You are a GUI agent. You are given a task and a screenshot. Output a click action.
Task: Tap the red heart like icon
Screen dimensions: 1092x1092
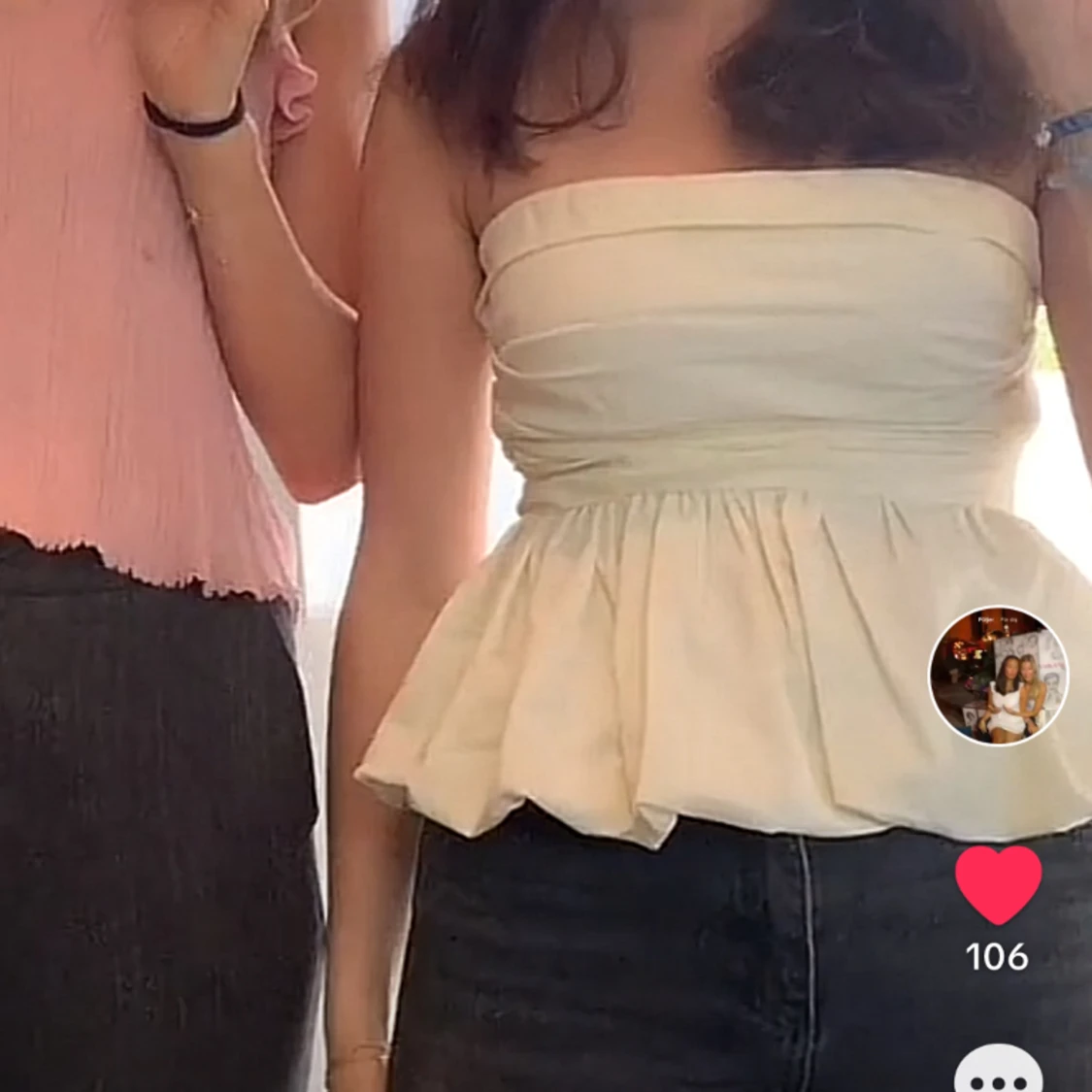998,882
